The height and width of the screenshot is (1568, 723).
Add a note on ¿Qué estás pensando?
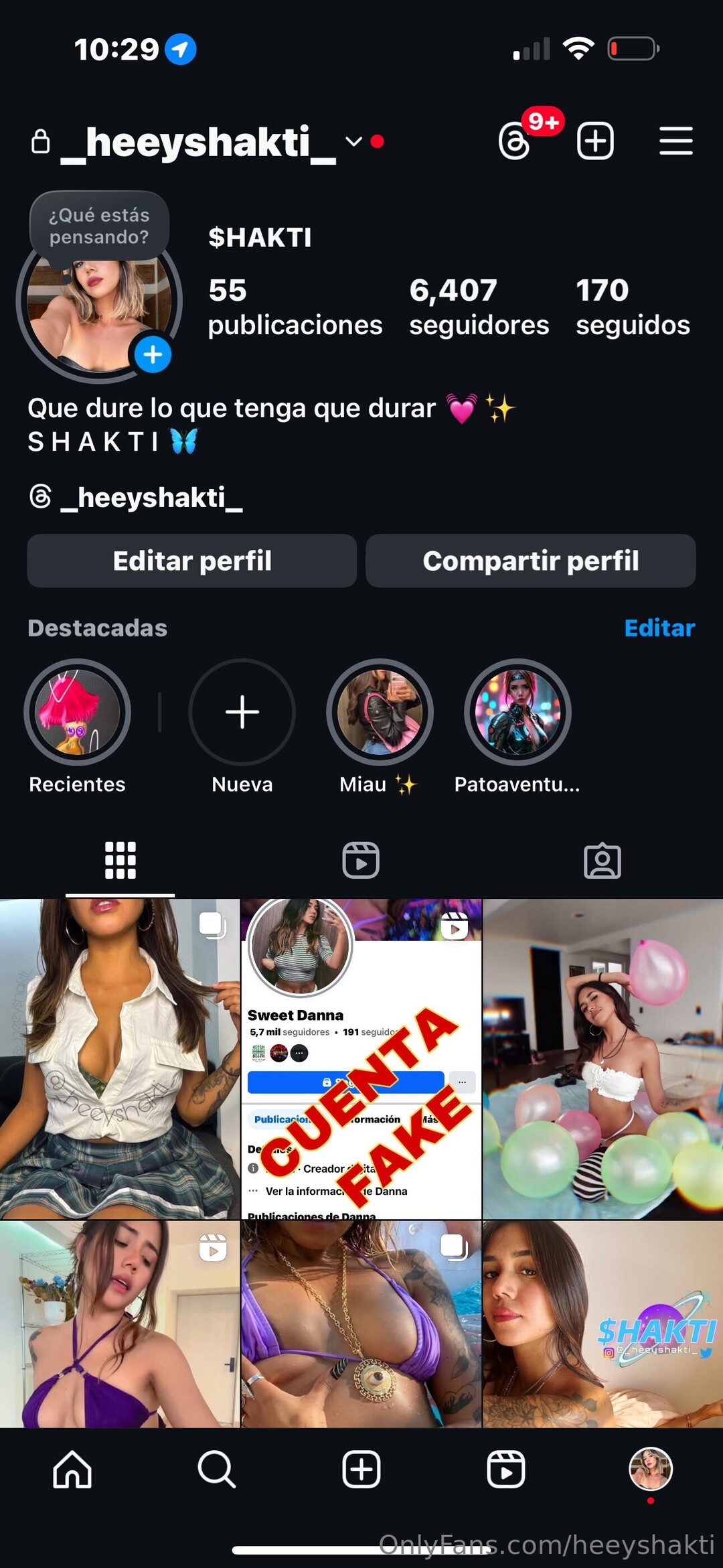pyautogui.click(x=99, y=226)
